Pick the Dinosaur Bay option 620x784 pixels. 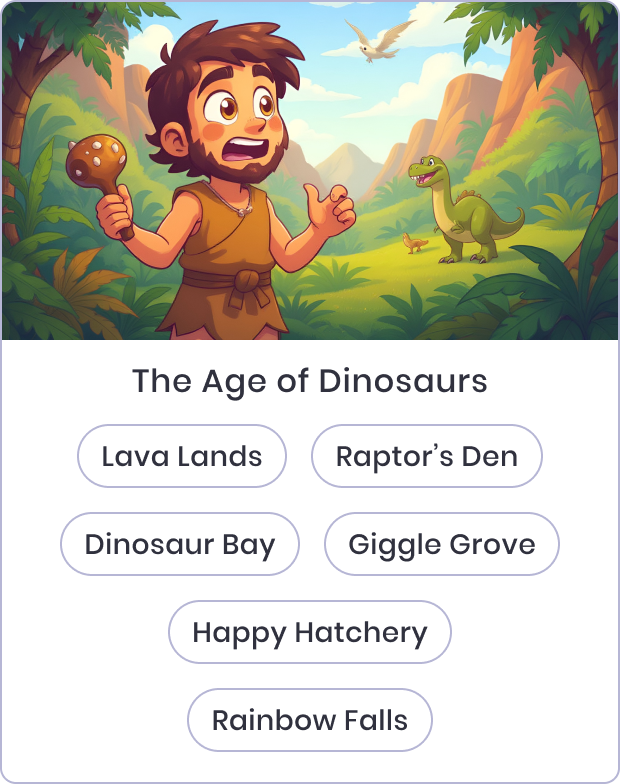click(180, 545)
